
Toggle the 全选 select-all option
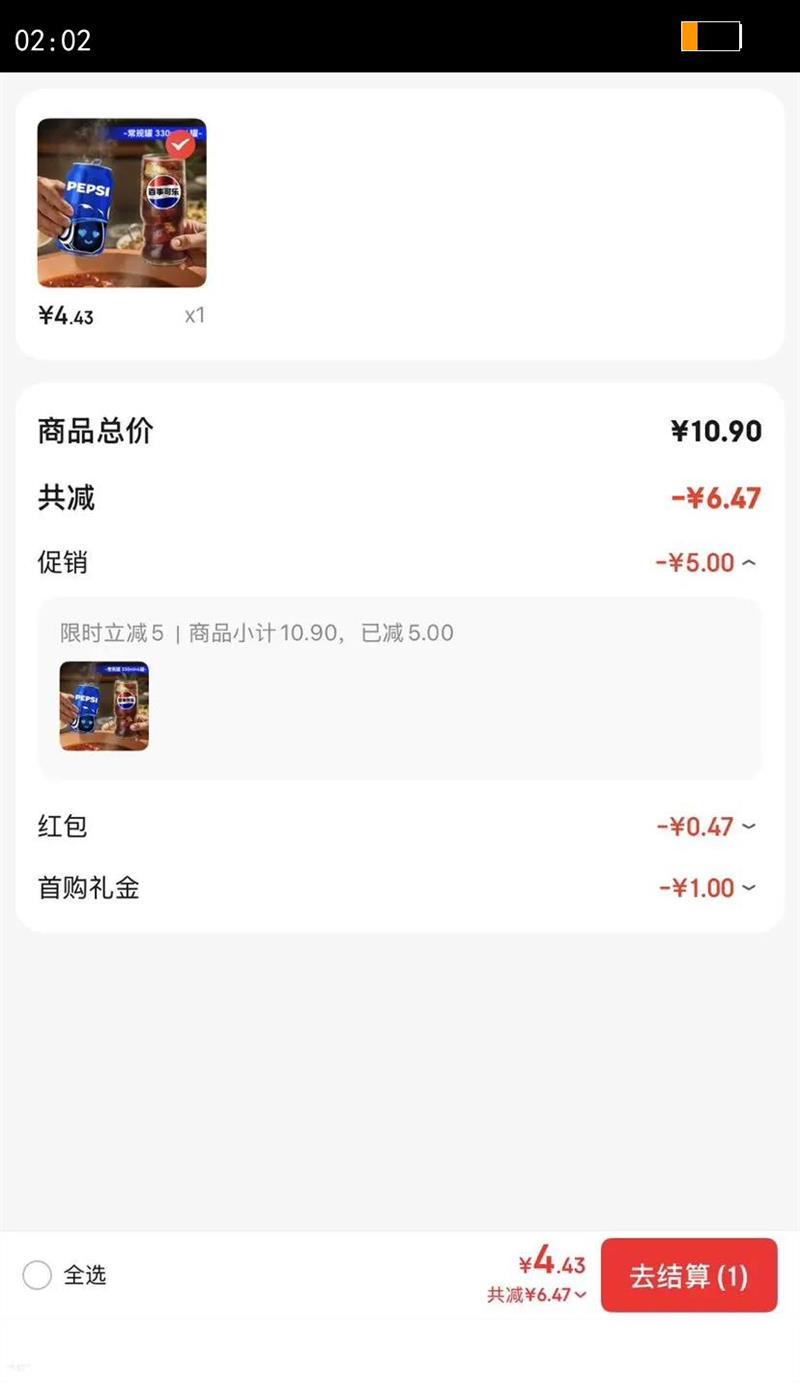(x=38, y=1275)
